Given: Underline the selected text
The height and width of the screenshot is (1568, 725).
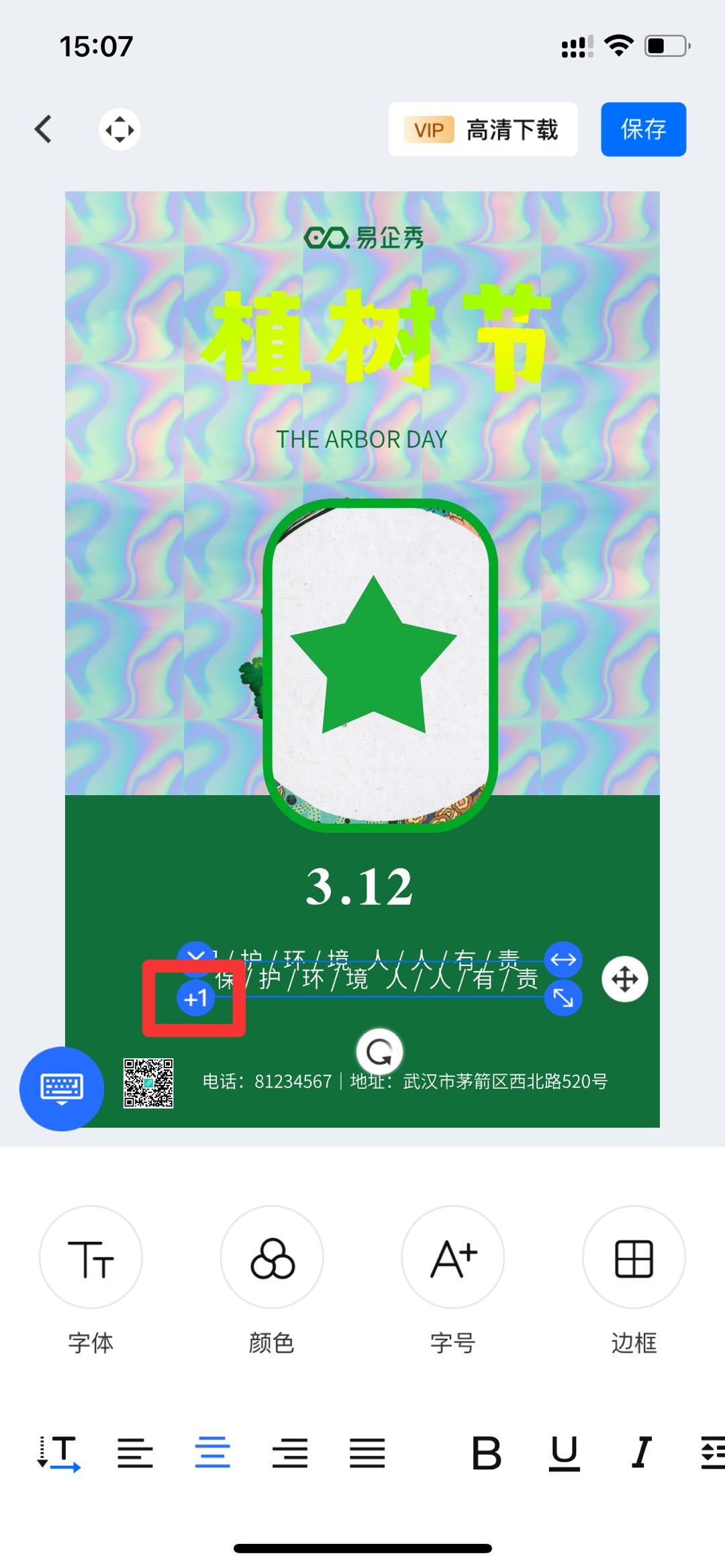Looking at the screenshot, I should pyautogui.click(x=564, y=1453).
